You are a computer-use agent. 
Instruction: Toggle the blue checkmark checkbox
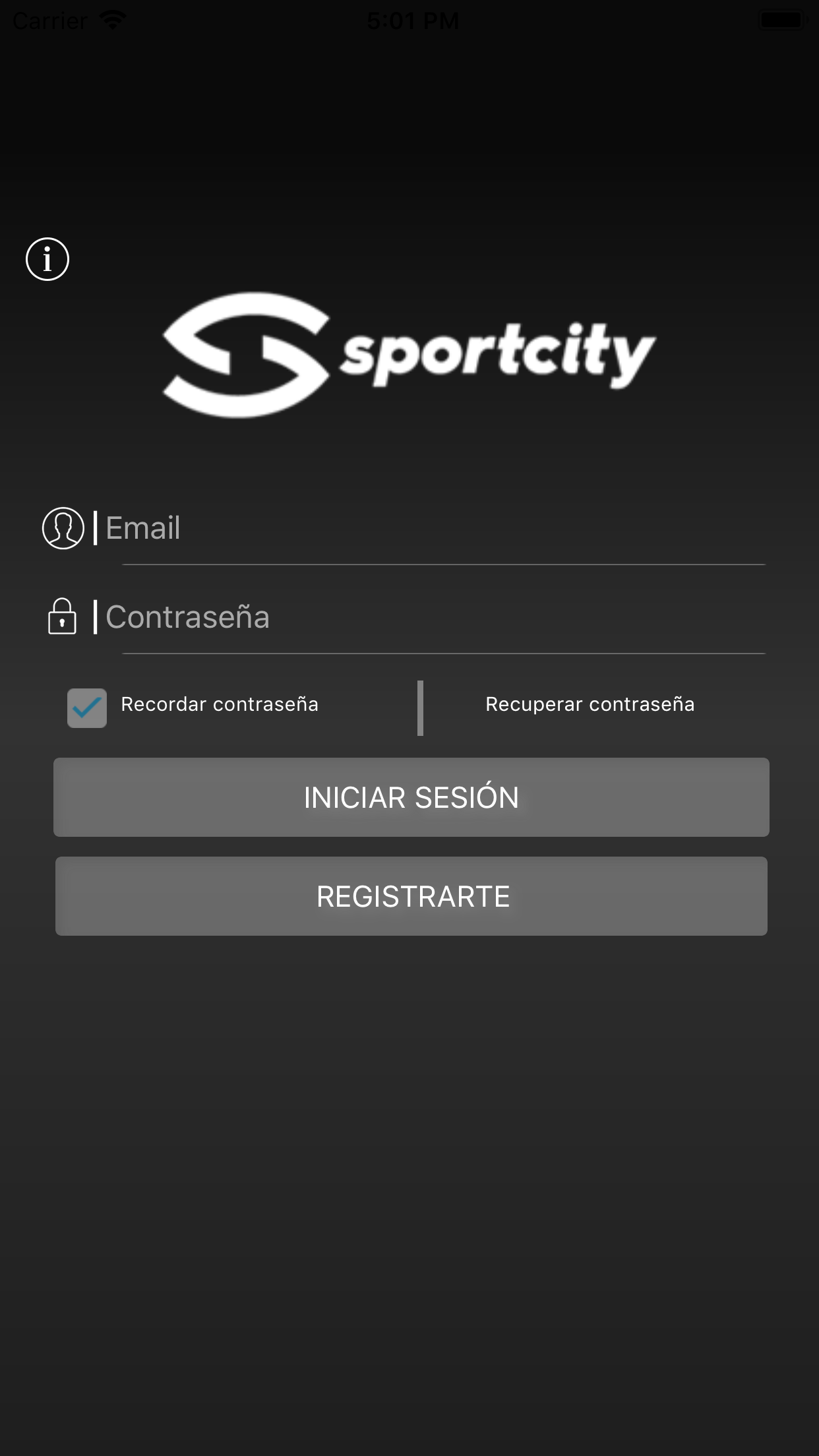86,707
